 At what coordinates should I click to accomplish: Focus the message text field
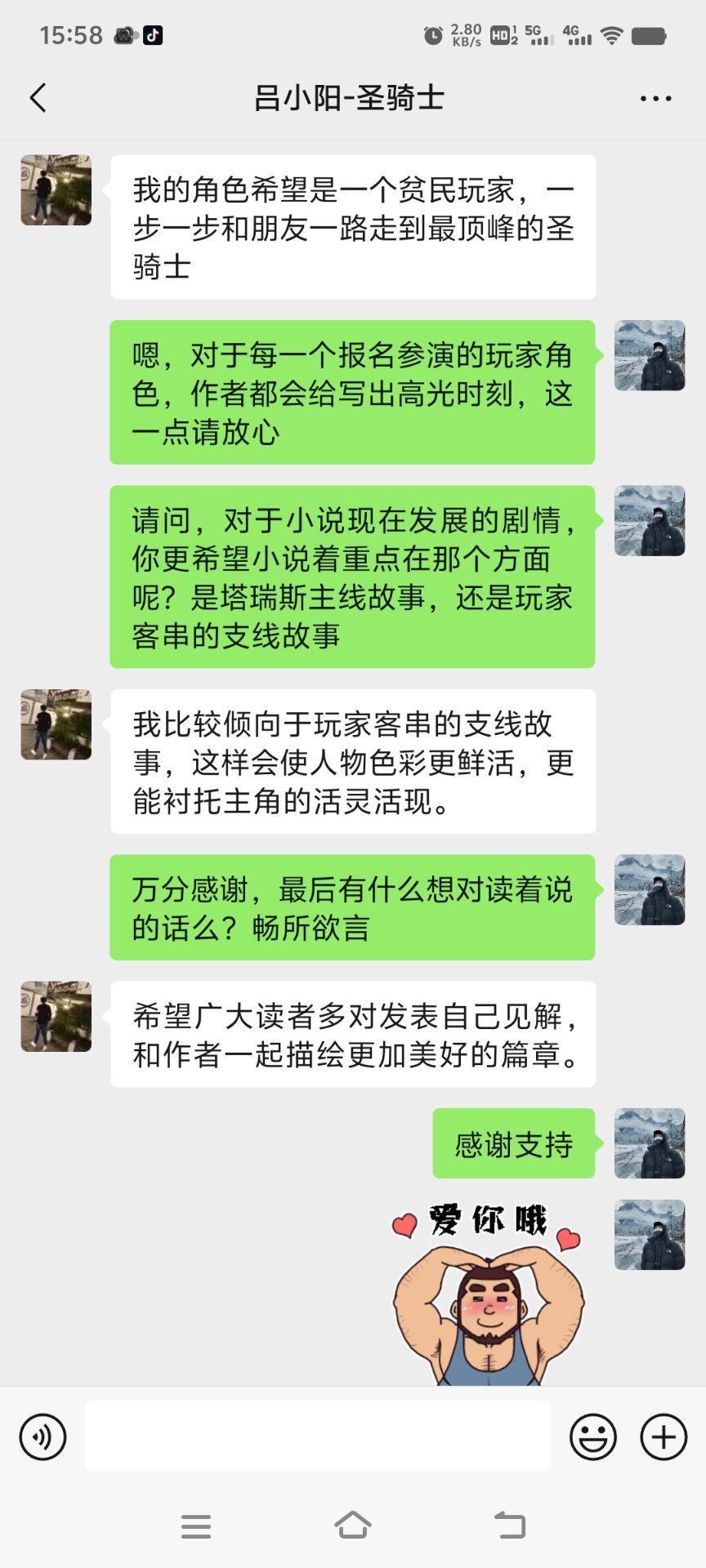pyautogui.click(x=317, y=1437)
